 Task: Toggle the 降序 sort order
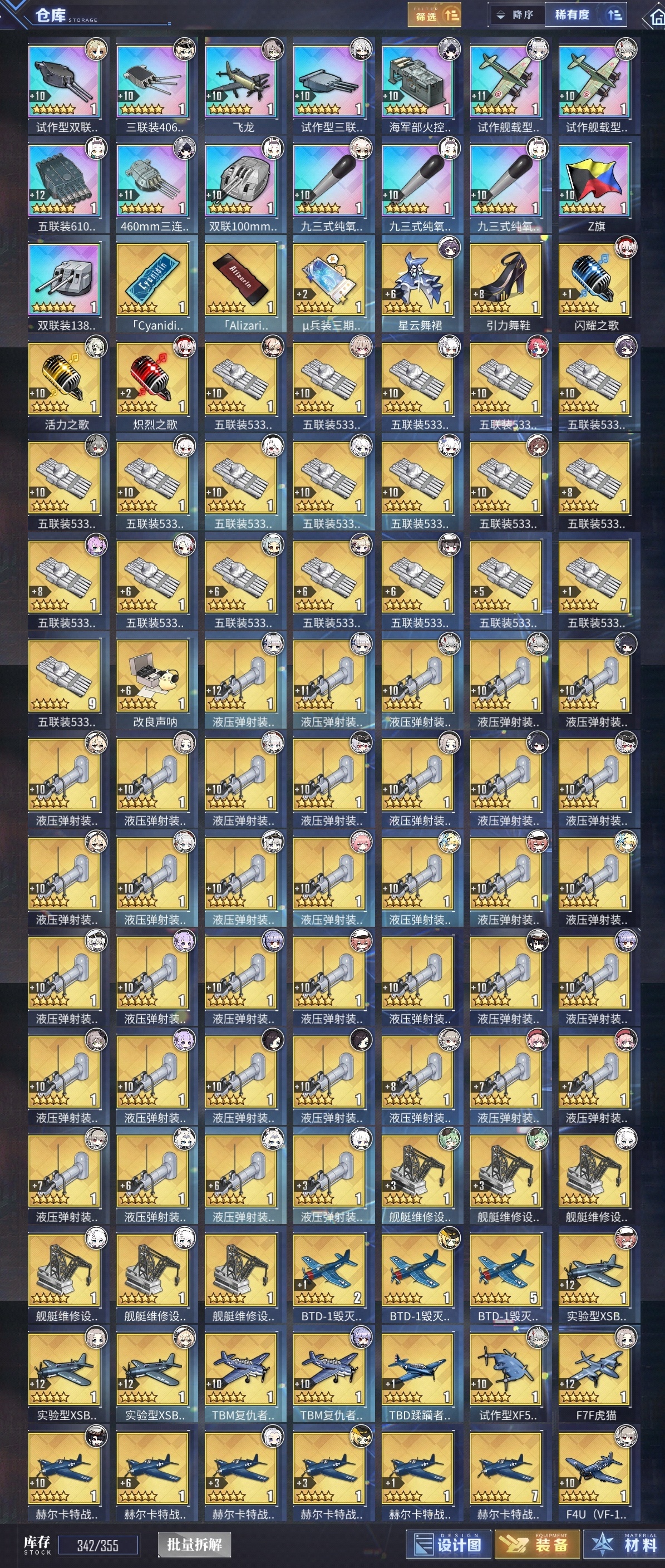(x=515, y=15)
